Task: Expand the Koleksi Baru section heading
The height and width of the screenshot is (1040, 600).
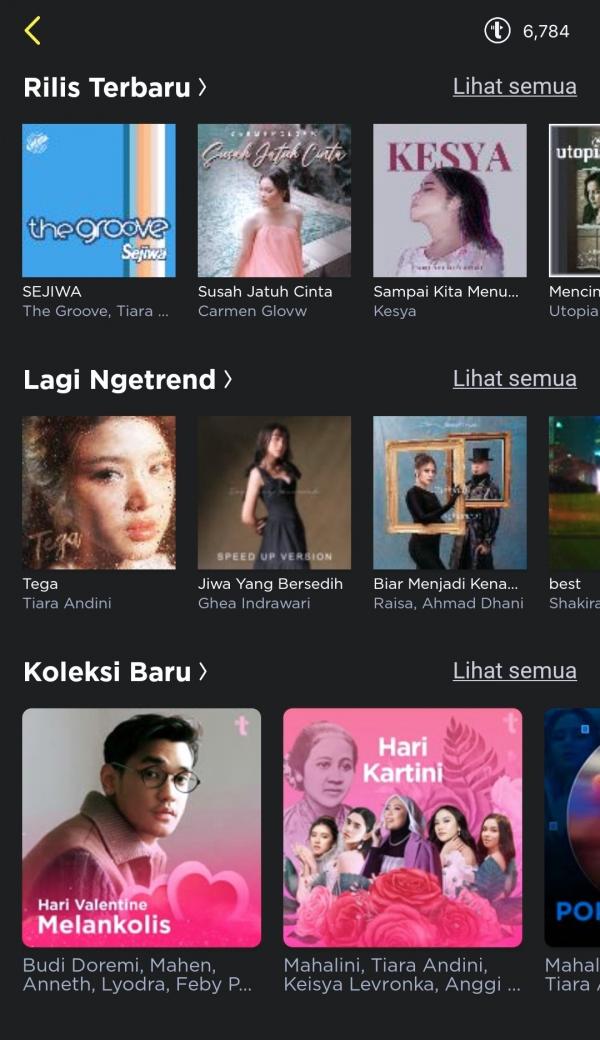Action: point(115,672)
